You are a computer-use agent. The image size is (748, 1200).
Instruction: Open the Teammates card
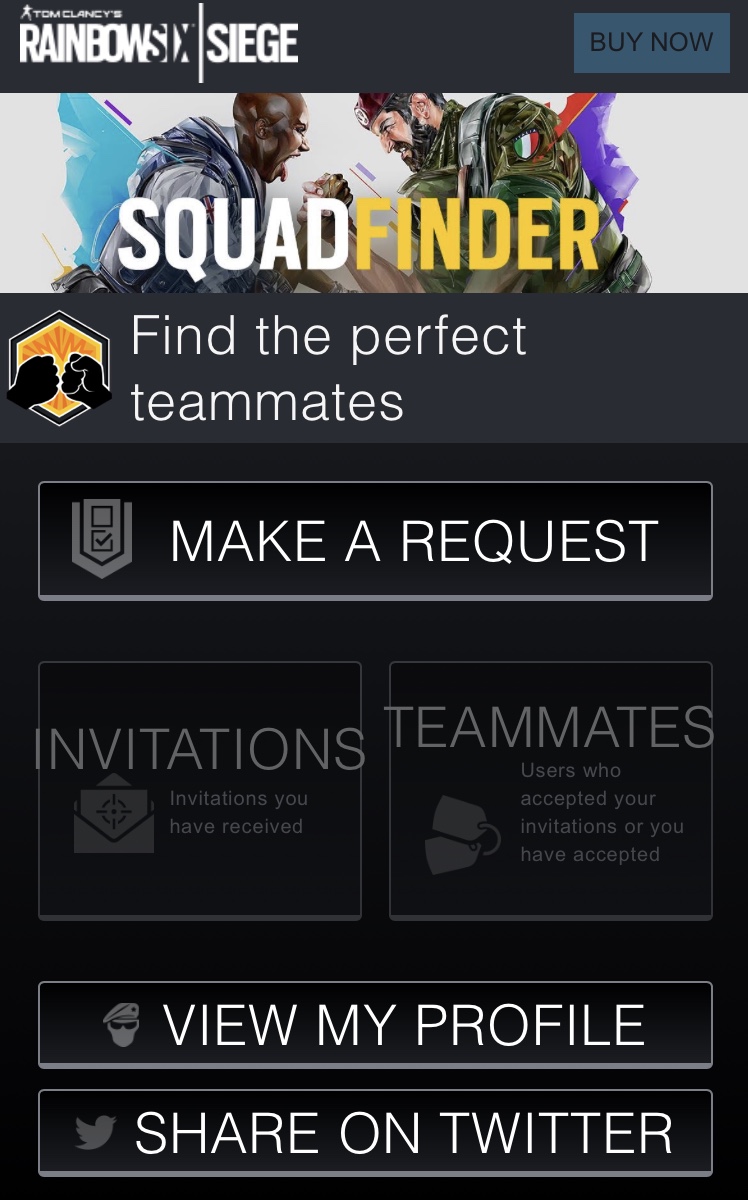click(x=550, y=789)
